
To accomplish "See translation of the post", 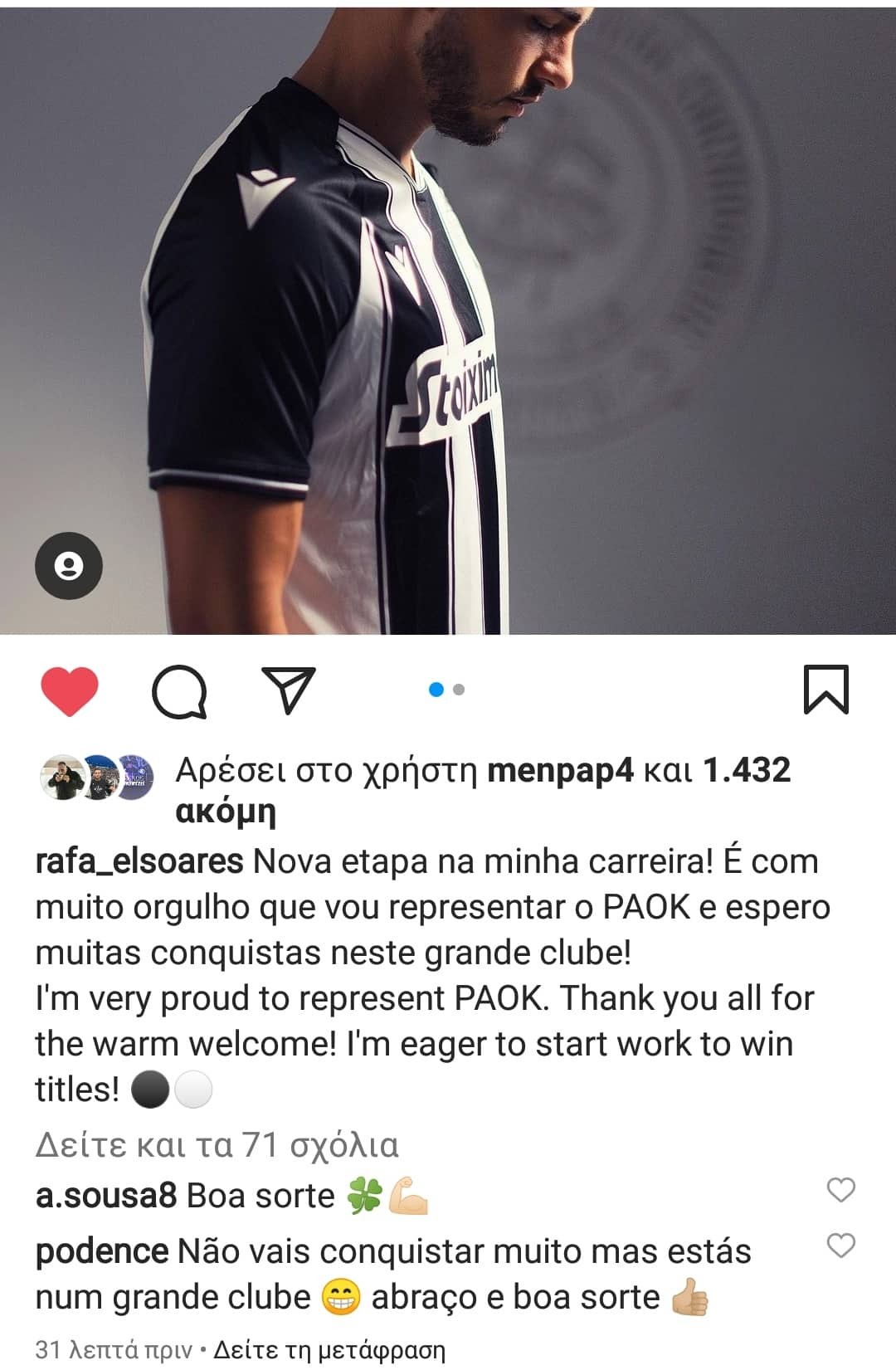I will pos(329,1349).
